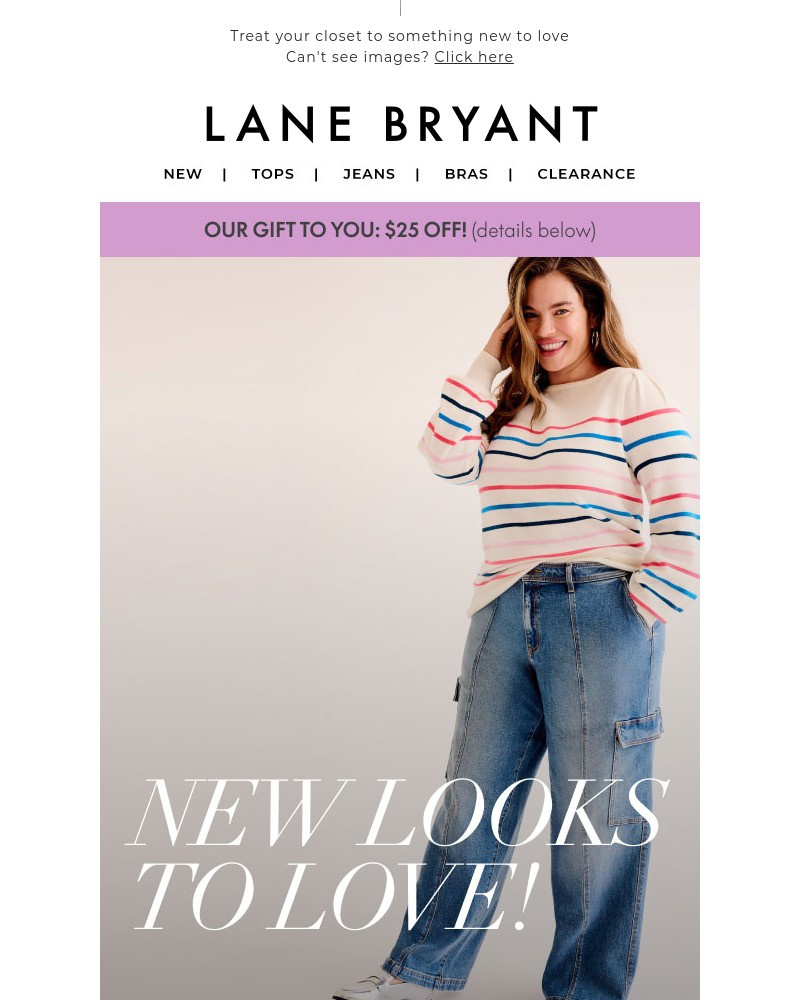Go to the TOPS category
The width and height of the screenshot is (800, 1000).
(x=273, y=174)
